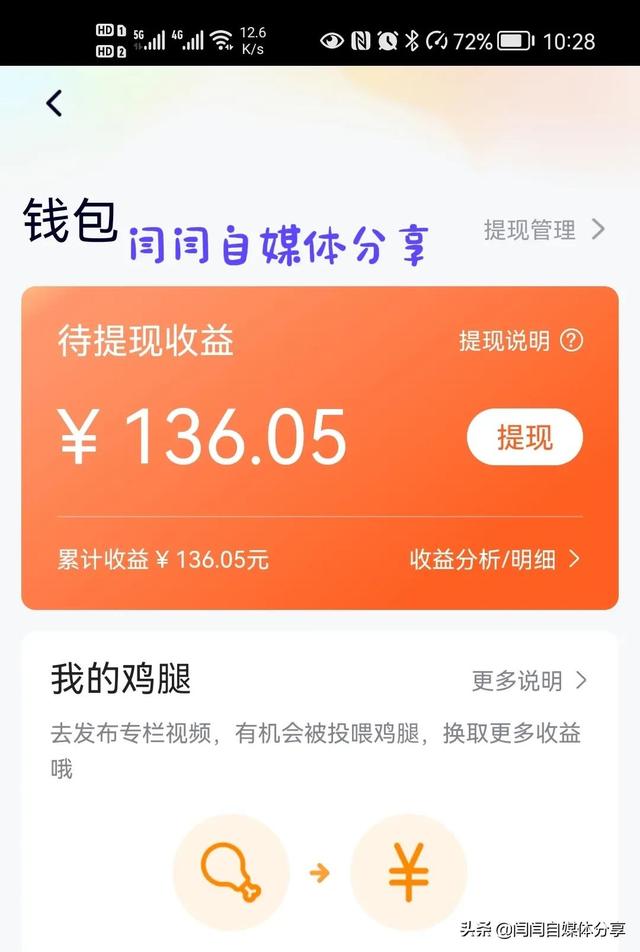The image size is (640, 952).
Task: Open the 提现说明 help info
Action: click(x=520, y=341)
